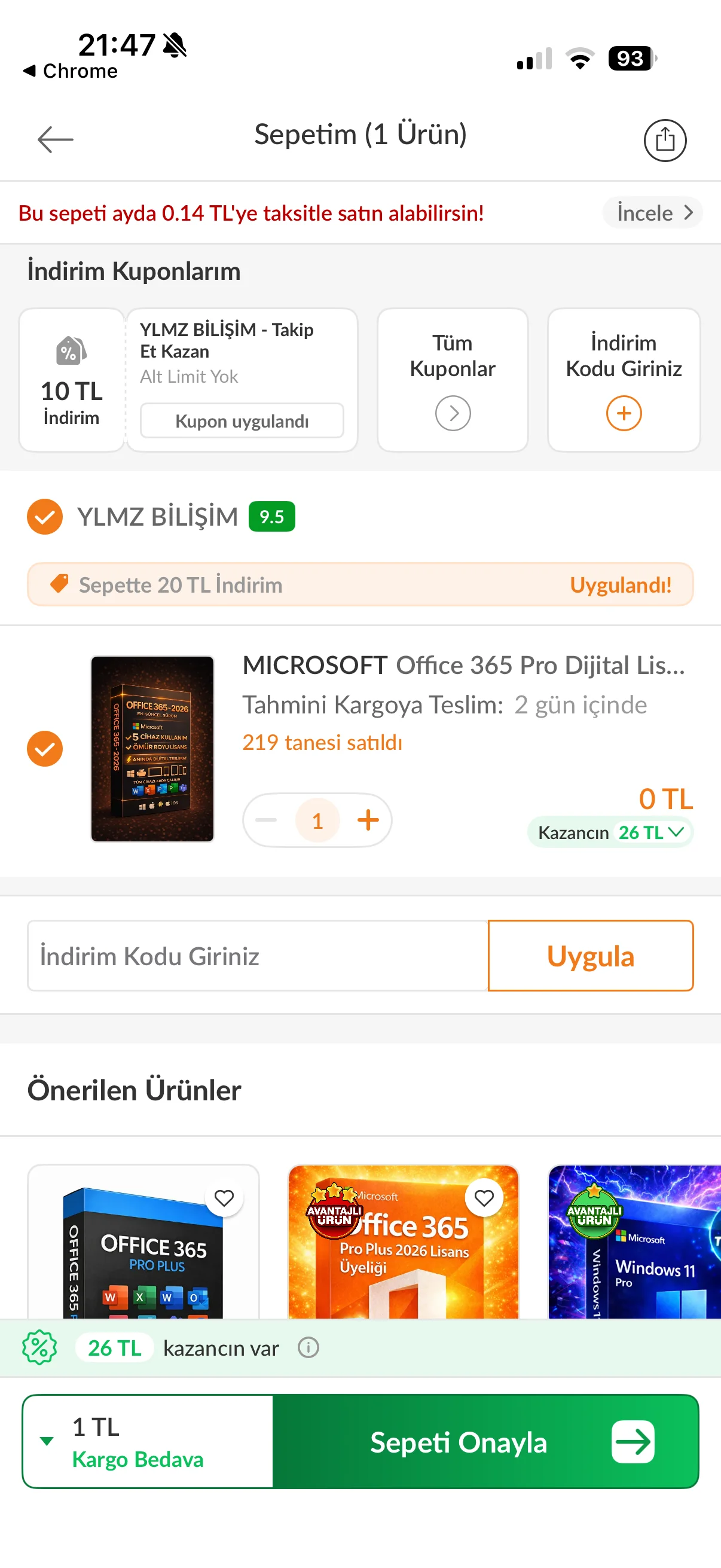This screenshot has height=1568, width=721.
Task: Return to Chrome via status bar link
Action: [x=71, y=71]
